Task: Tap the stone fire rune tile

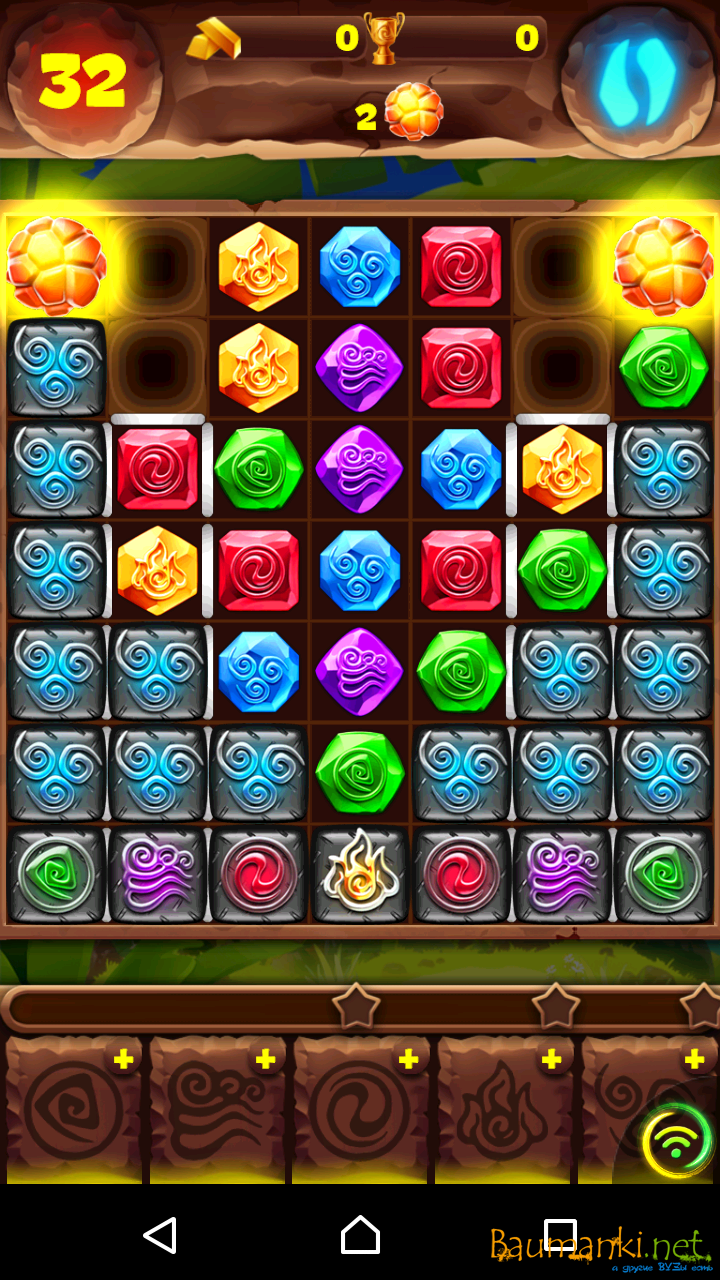Action: (360, 874)
